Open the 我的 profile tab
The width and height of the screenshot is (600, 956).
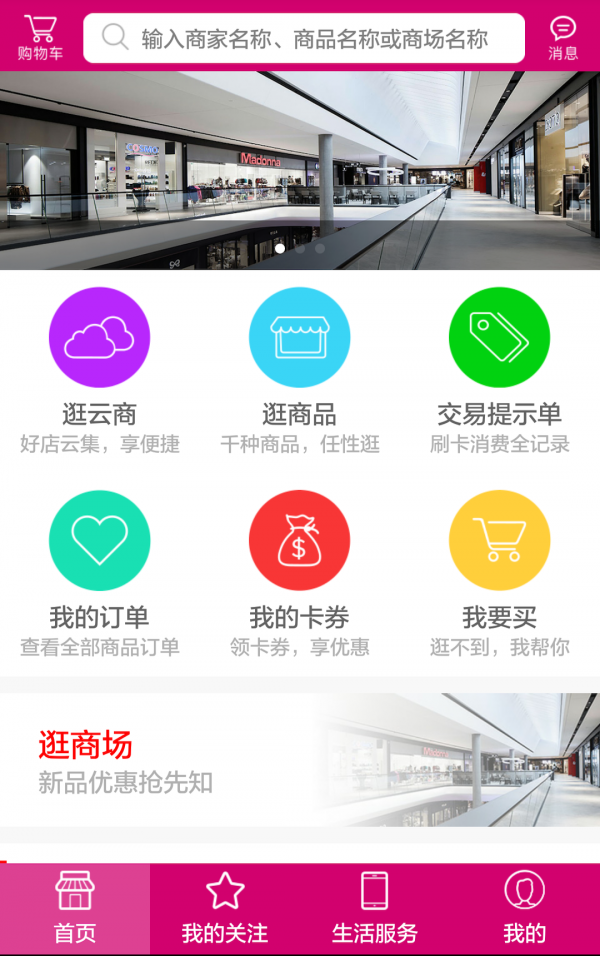[525, 909]
